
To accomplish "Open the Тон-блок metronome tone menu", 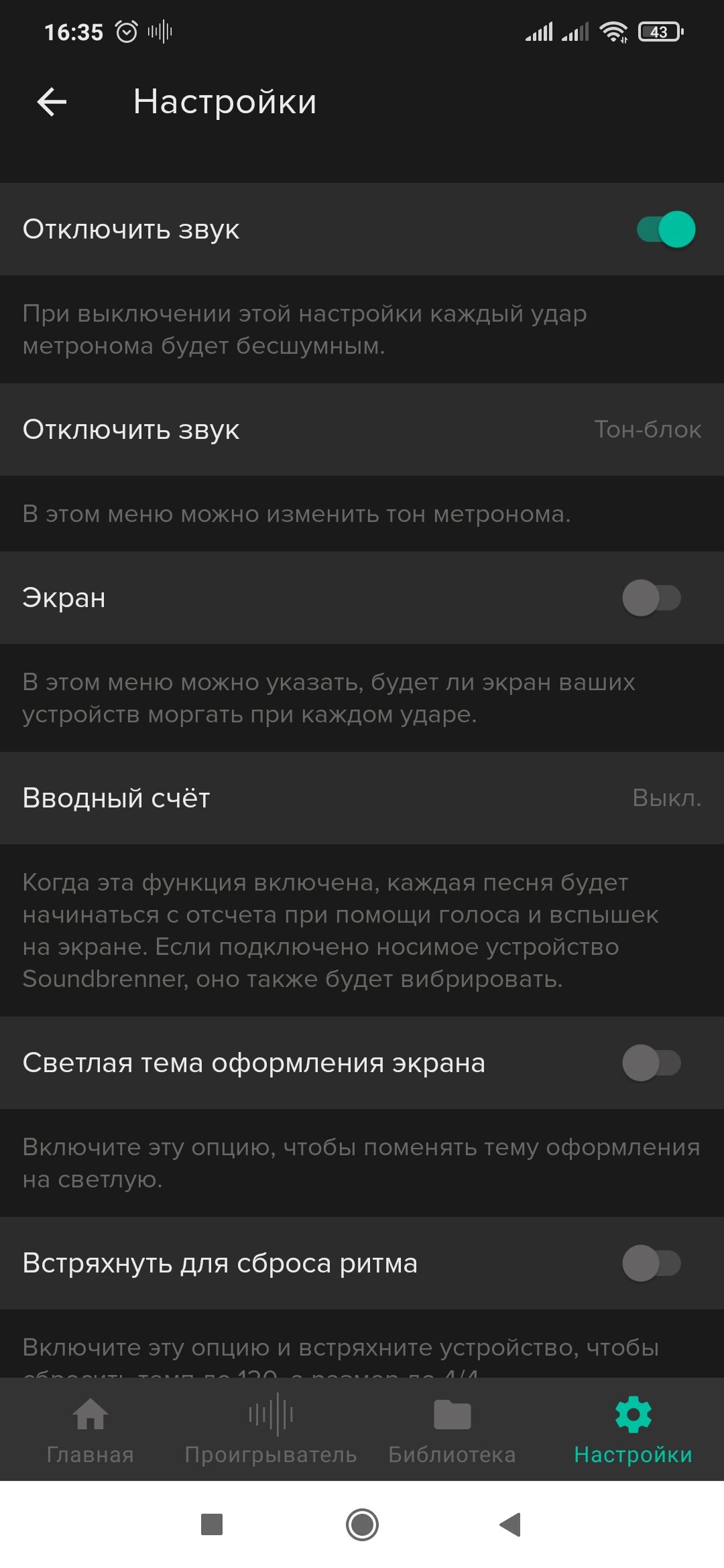I will tap(362, 430).
